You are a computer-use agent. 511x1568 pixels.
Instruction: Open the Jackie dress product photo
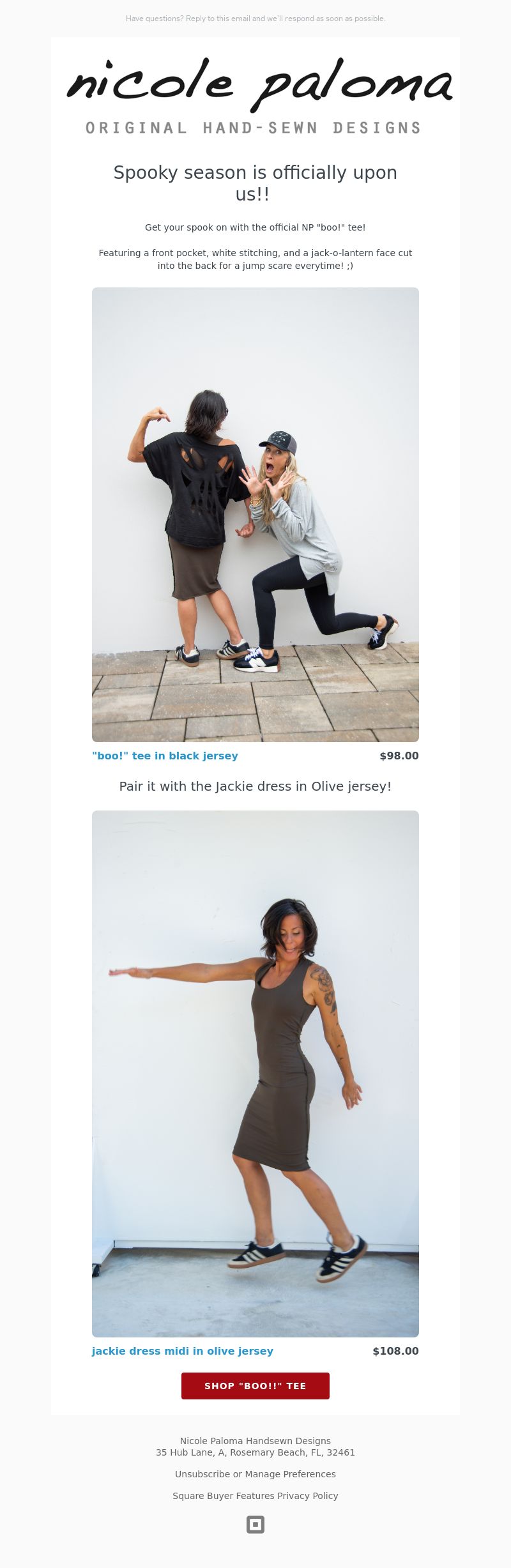pyautogui.click(x=256, y=1073)
